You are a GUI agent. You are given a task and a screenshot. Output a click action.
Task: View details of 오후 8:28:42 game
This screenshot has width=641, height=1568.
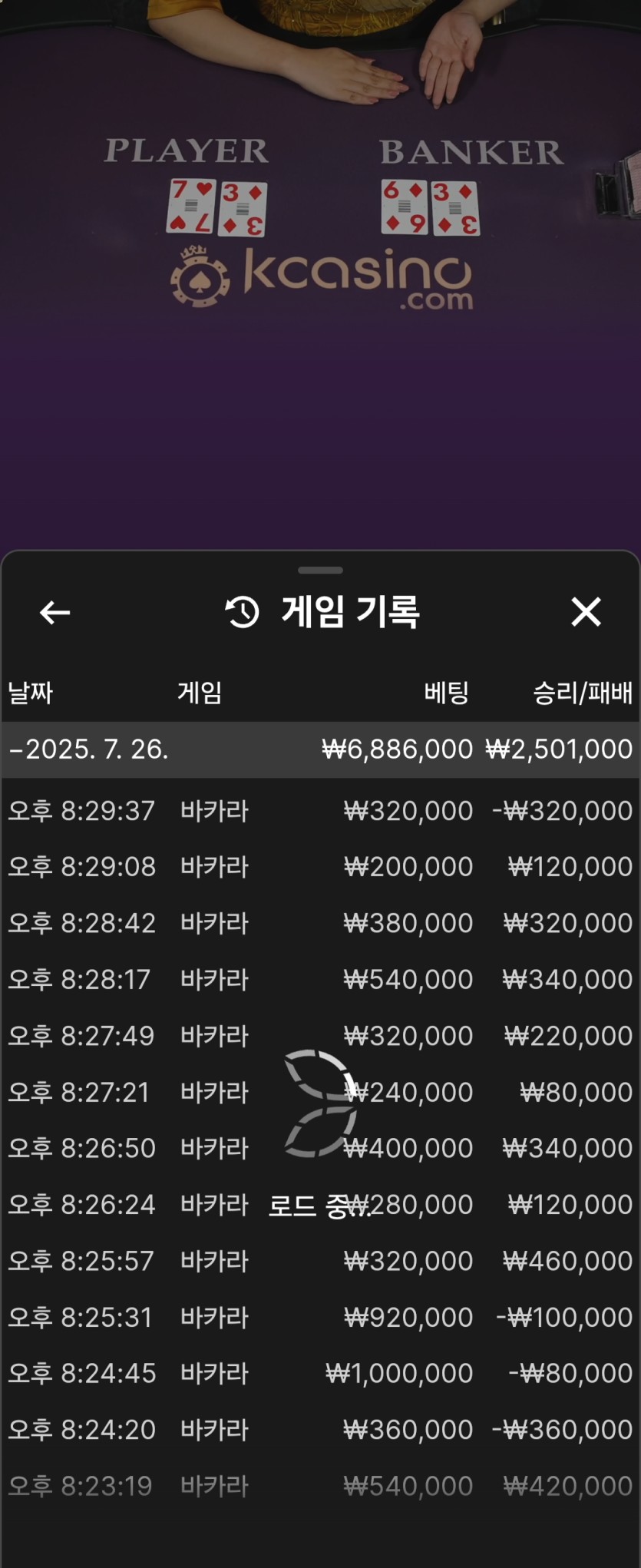[319, 922]
